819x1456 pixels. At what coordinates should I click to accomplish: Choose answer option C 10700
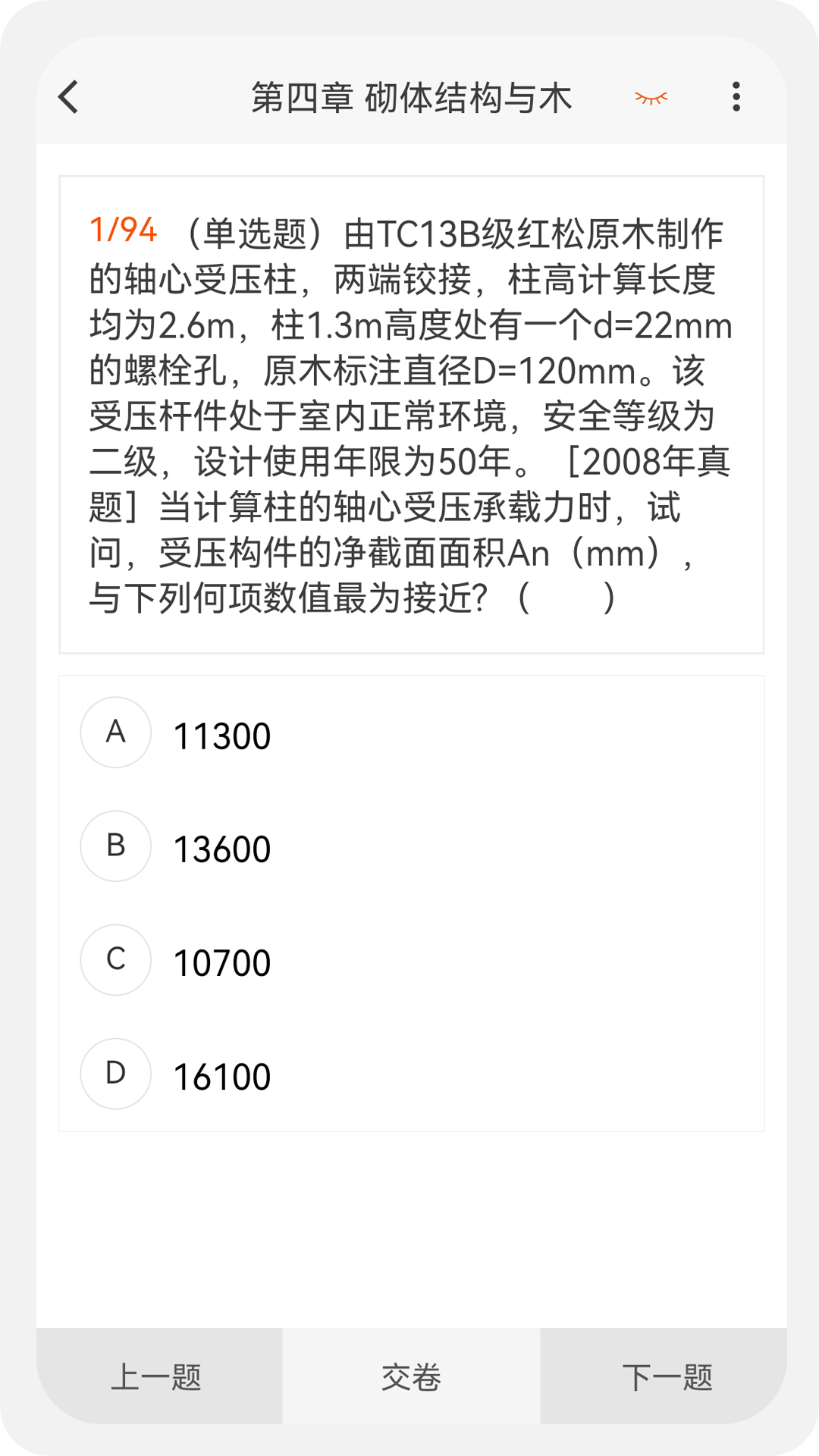point(221,961)
